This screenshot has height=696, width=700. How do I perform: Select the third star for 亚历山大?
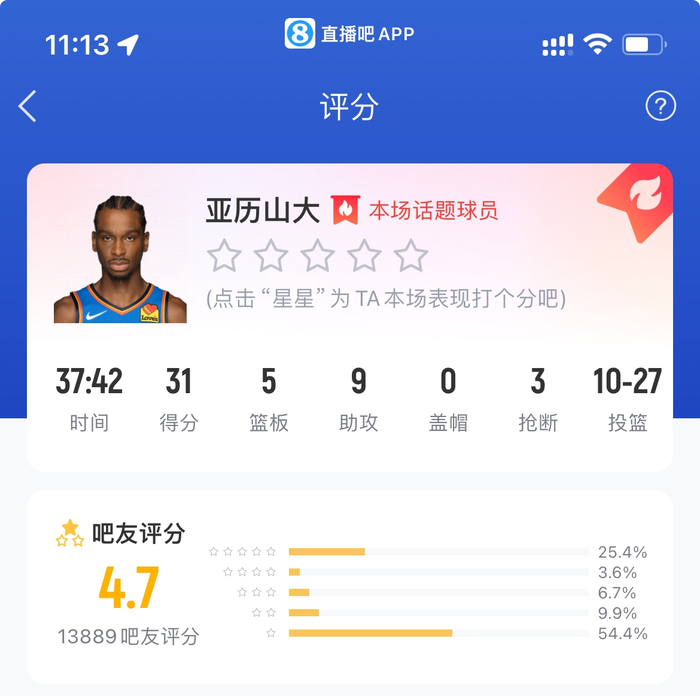point(318,256)
